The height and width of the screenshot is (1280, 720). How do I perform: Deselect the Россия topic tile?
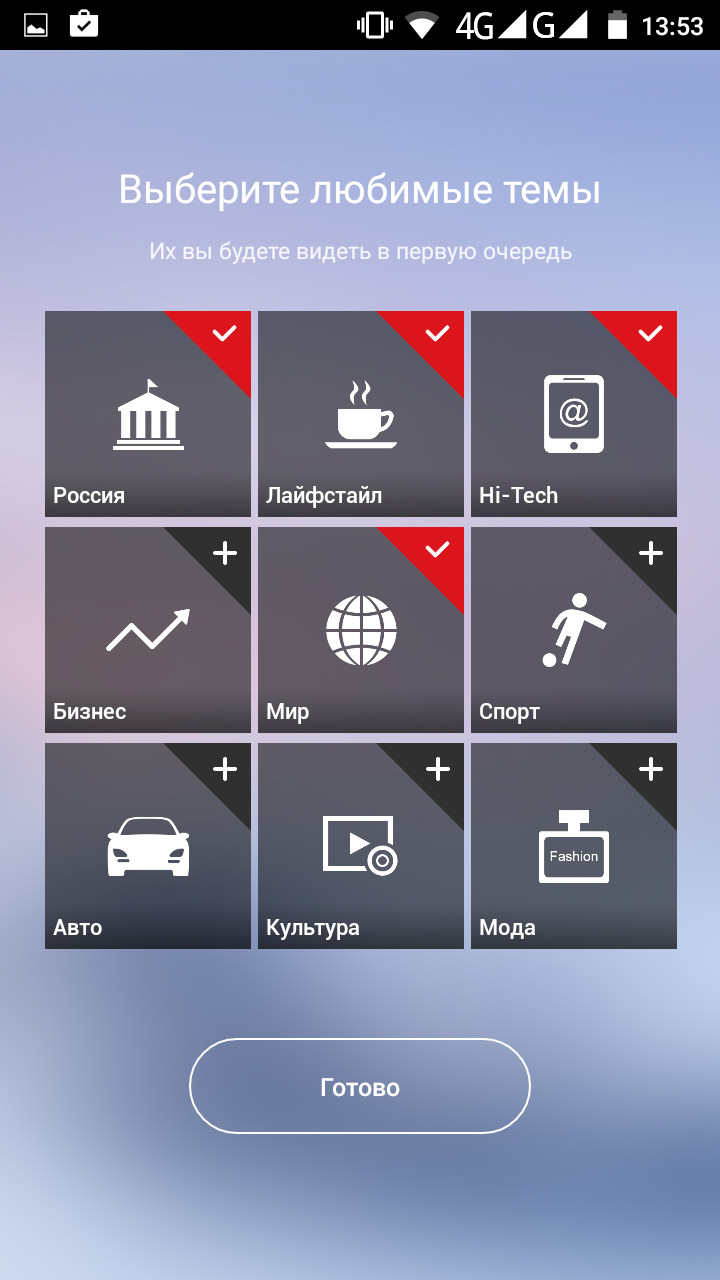(x=148, y=414)
